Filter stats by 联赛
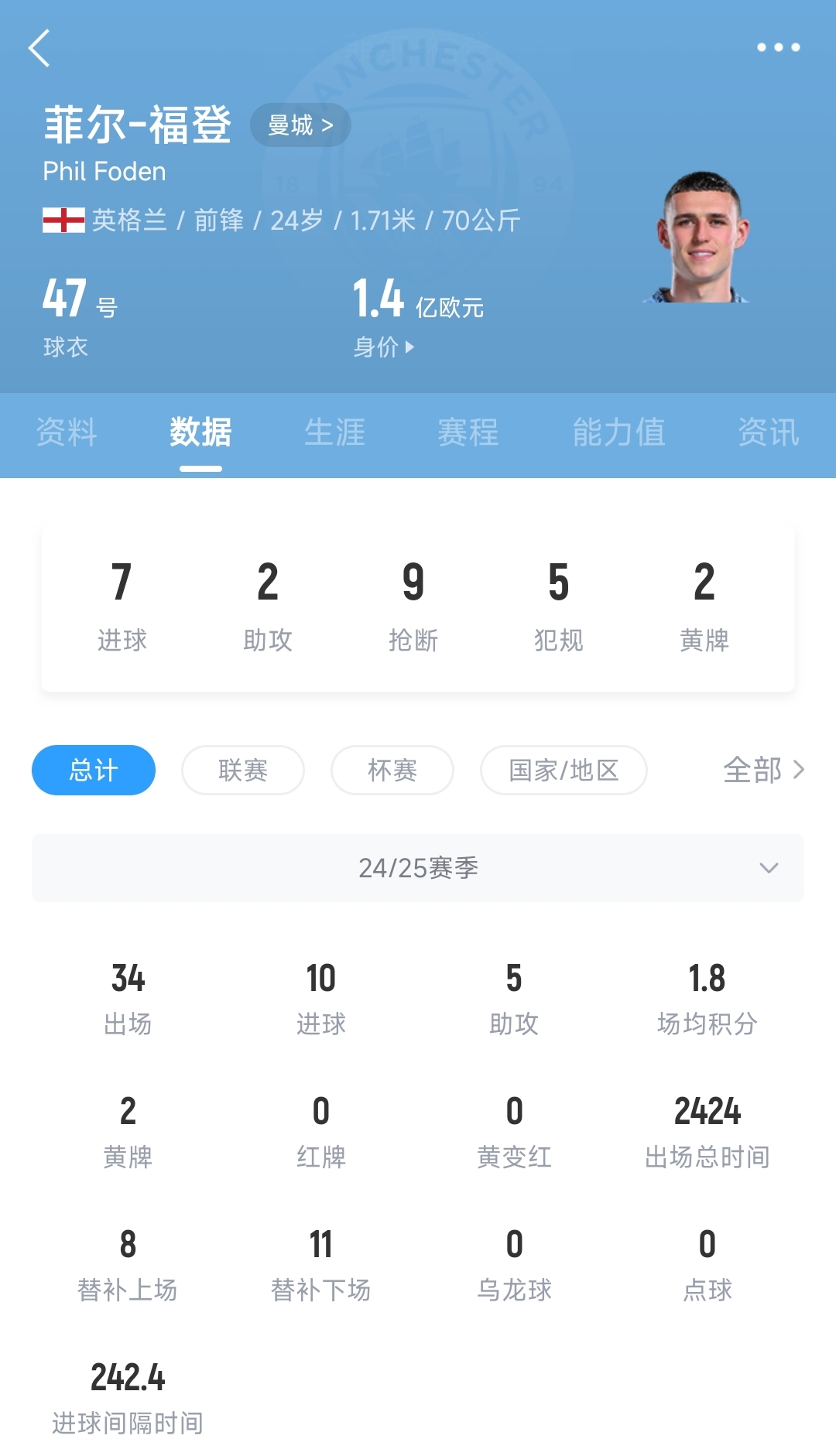Image resolution: width=836 pixels, height=1456 pixels. [243, 770]
